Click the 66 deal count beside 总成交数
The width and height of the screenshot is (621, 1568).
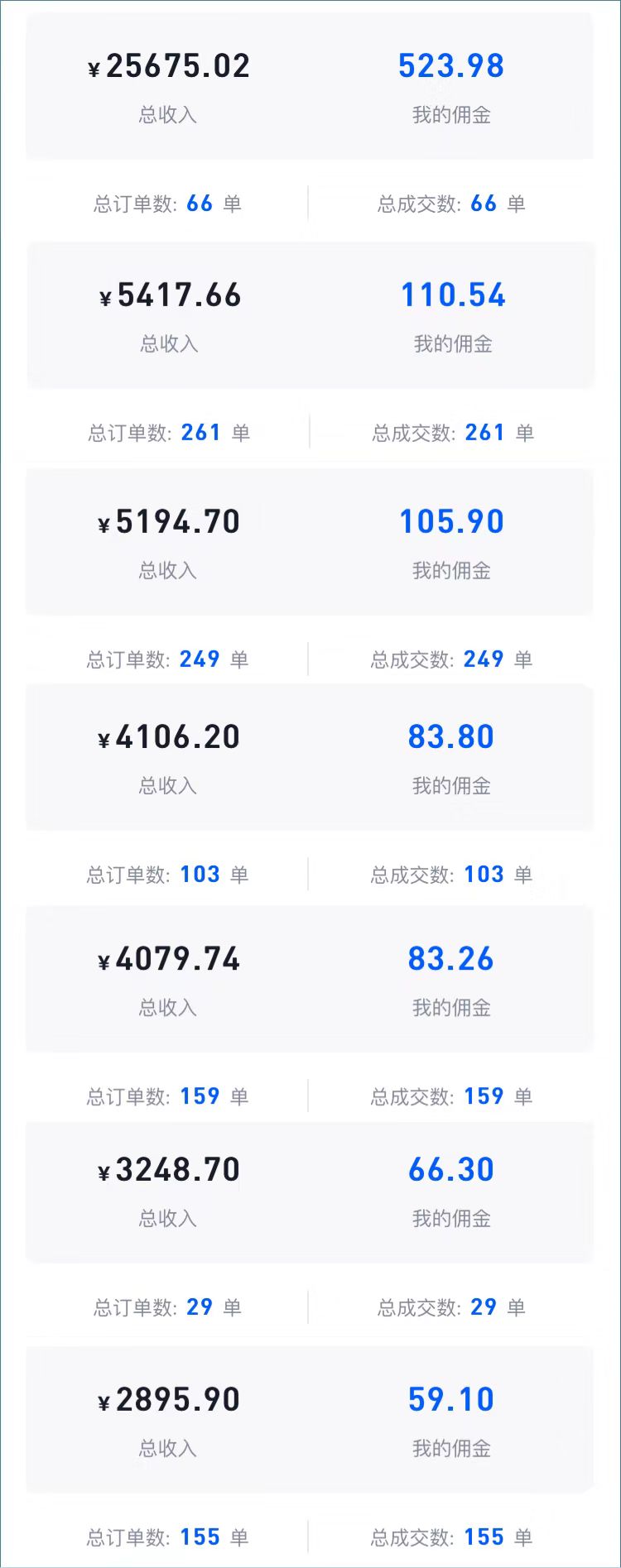(484, 203)
